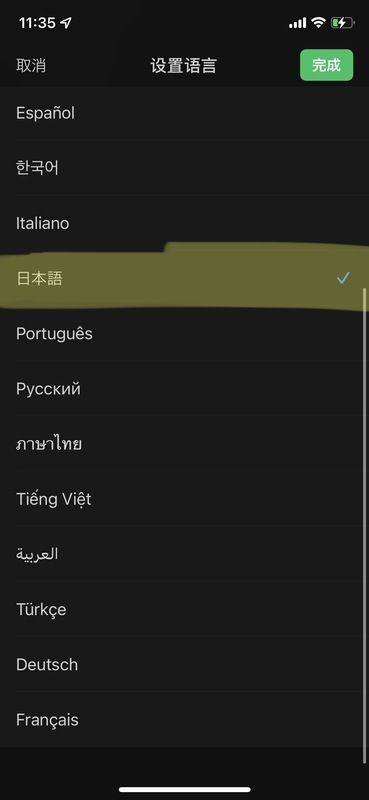The image size is (369, 800).
Task: Choose Tiếng Việt language
Action: pyautogui.click(x=184, y=499)
